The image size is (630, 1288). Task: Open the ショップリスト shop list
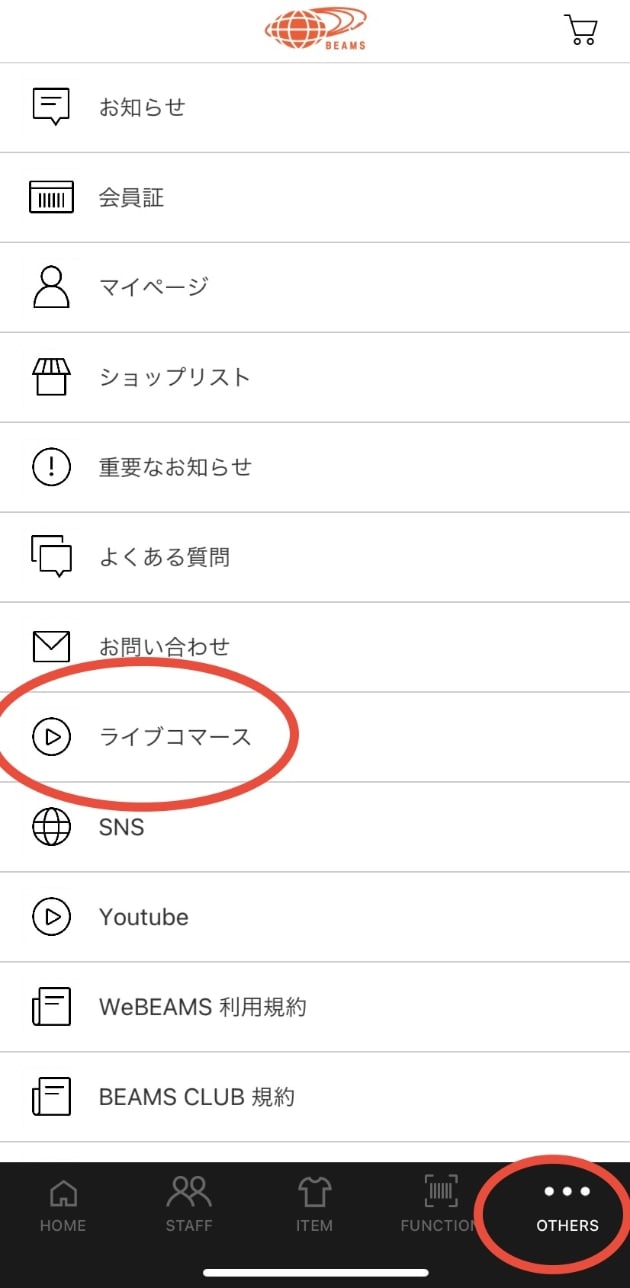pos(315,377)
